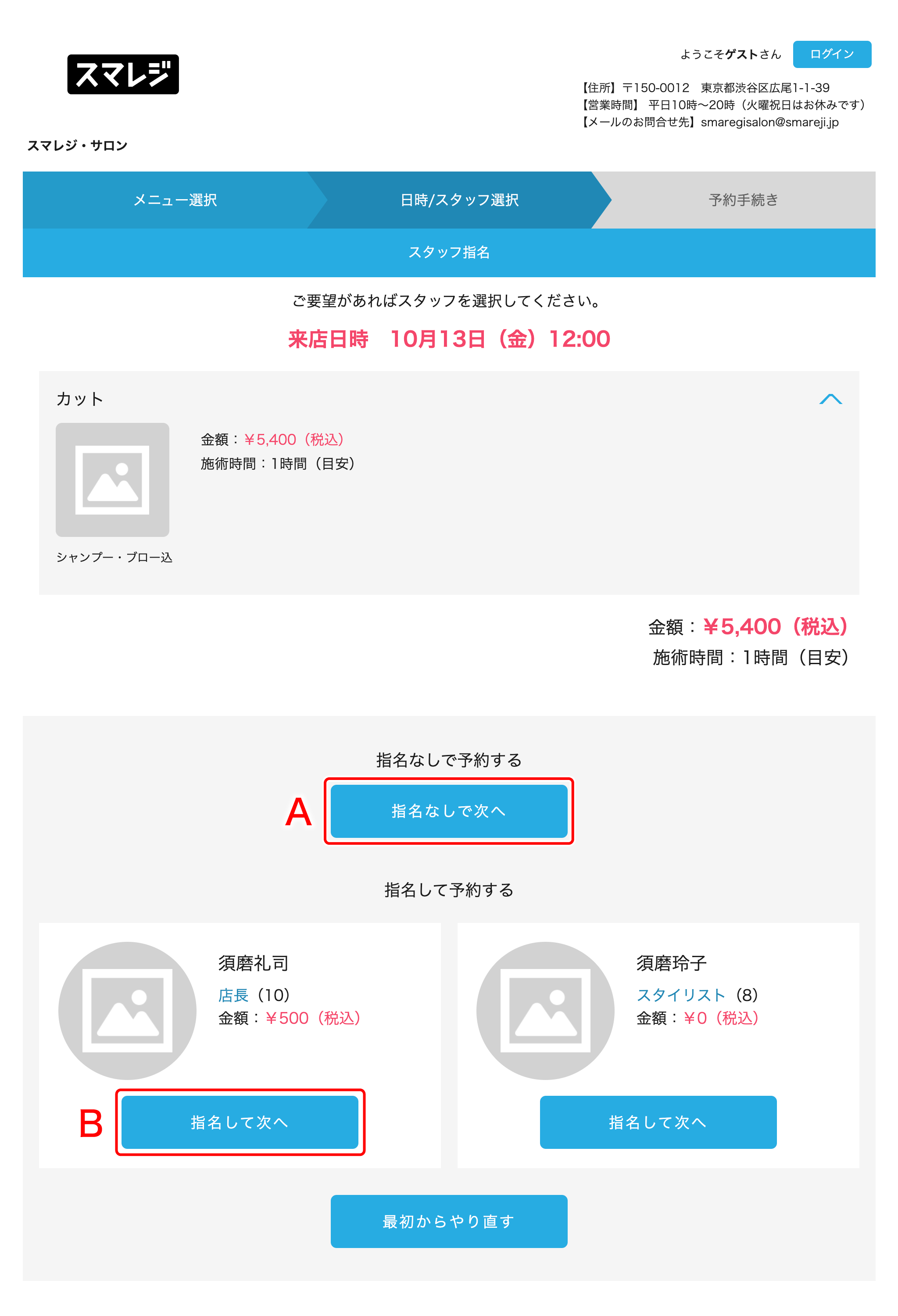Continue with 指名なしで次へ

coord(448,811)
